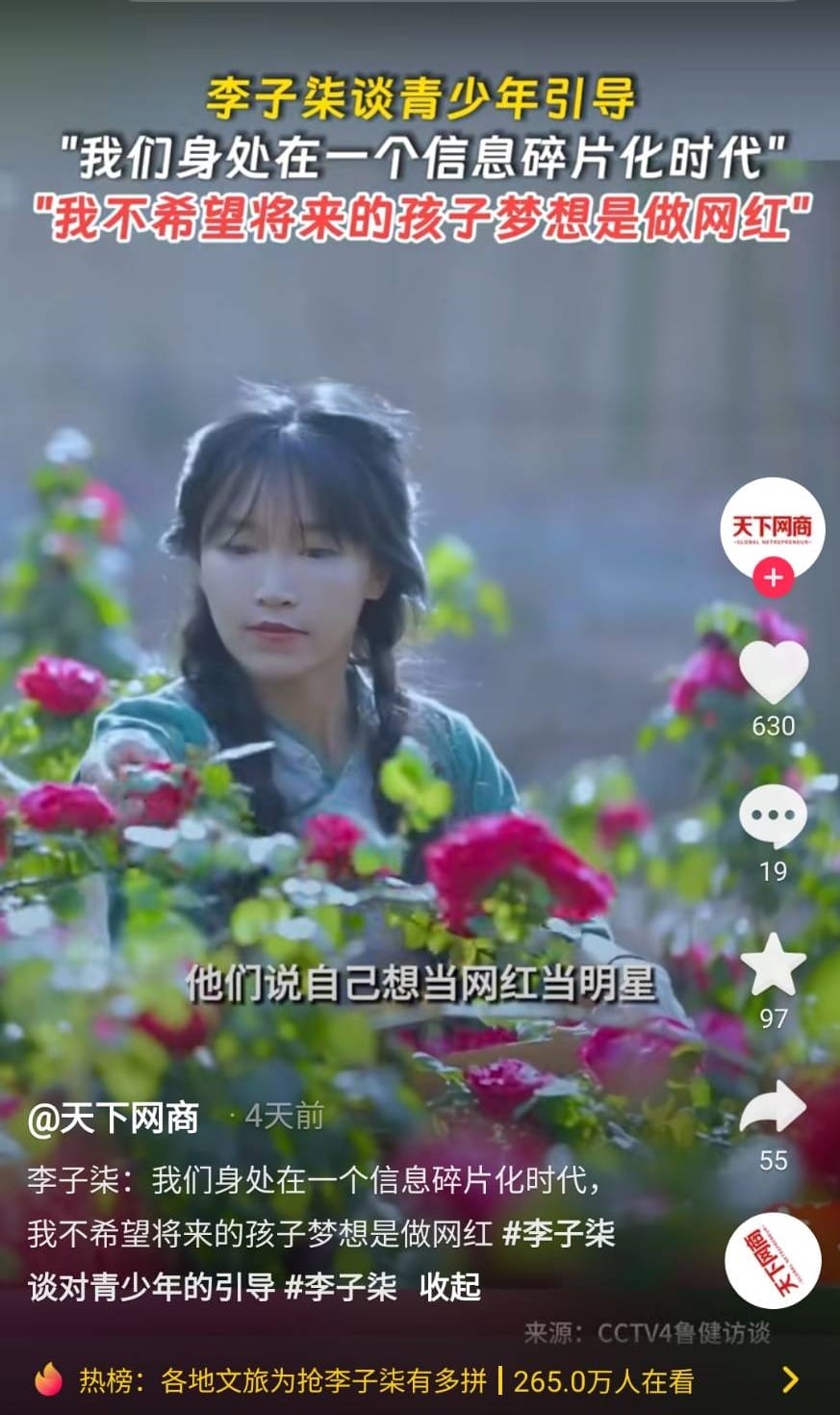Collapse the caption with 收起

(x=449, y=1287)
